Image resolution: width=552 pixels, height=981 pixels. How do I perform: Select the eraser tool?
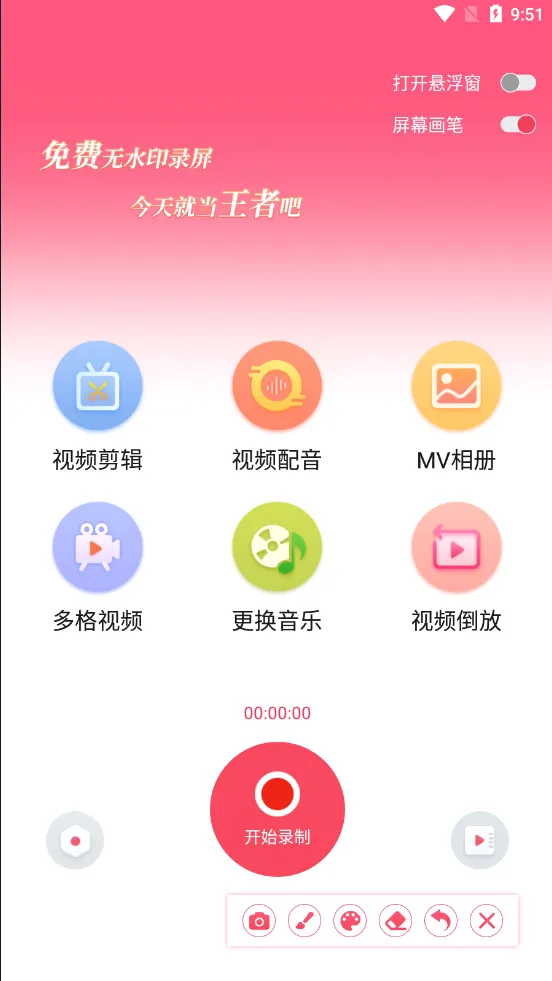tap(396, 921)
